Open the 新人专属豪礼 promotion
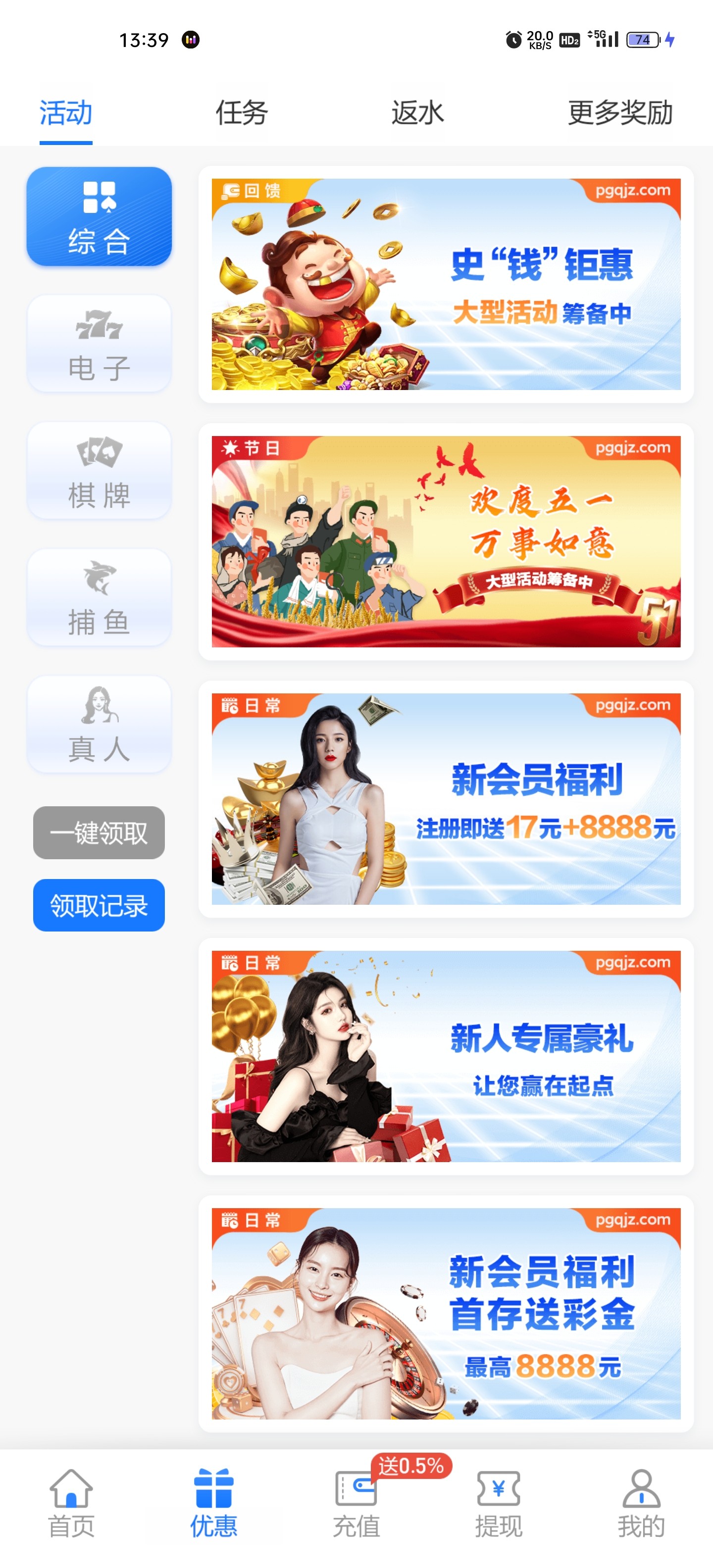The height and width of the screenshot is (1568, 713). [x=446, y=1057]
